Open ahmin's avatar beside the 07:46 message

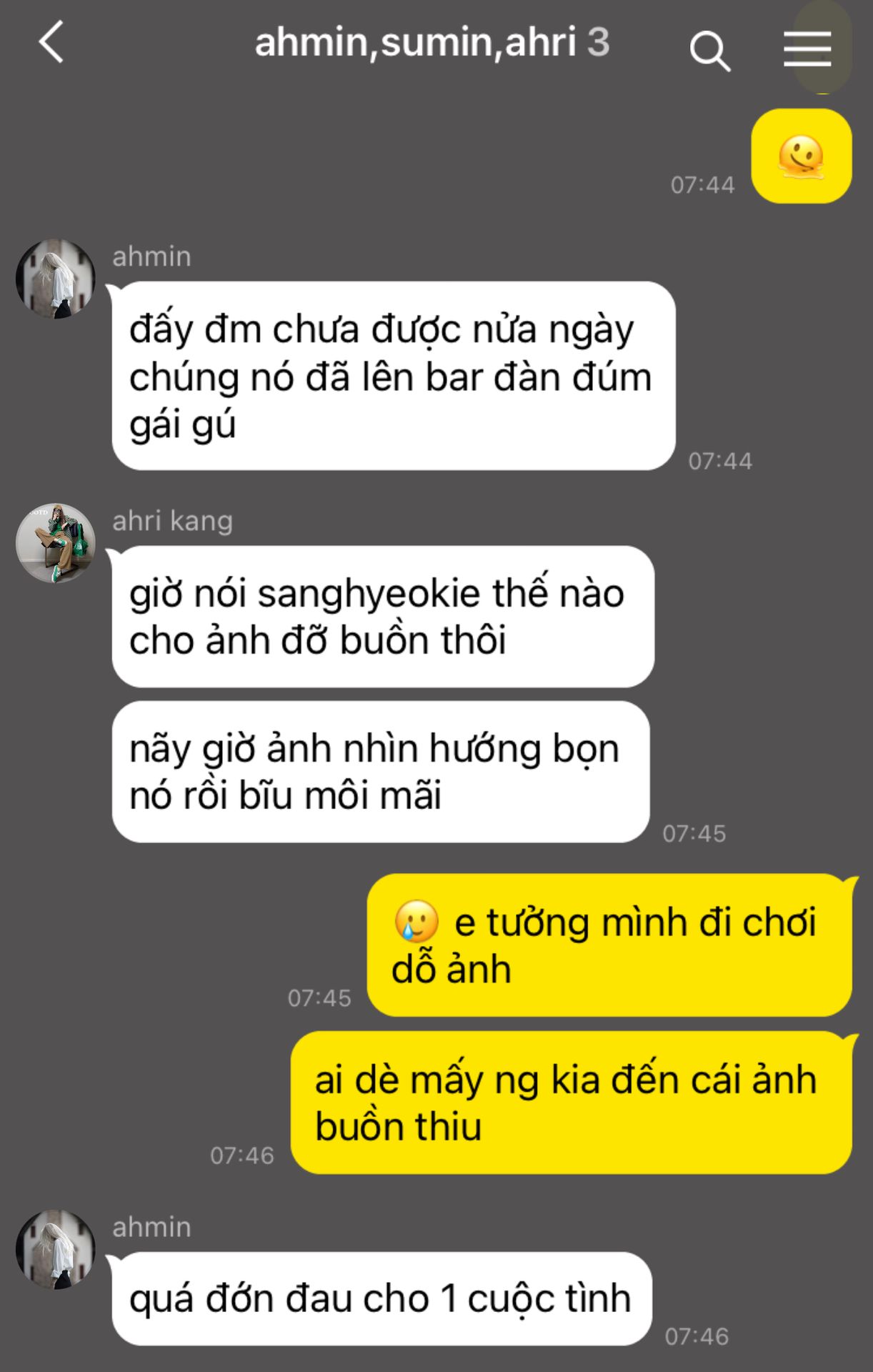point(56,1249)
